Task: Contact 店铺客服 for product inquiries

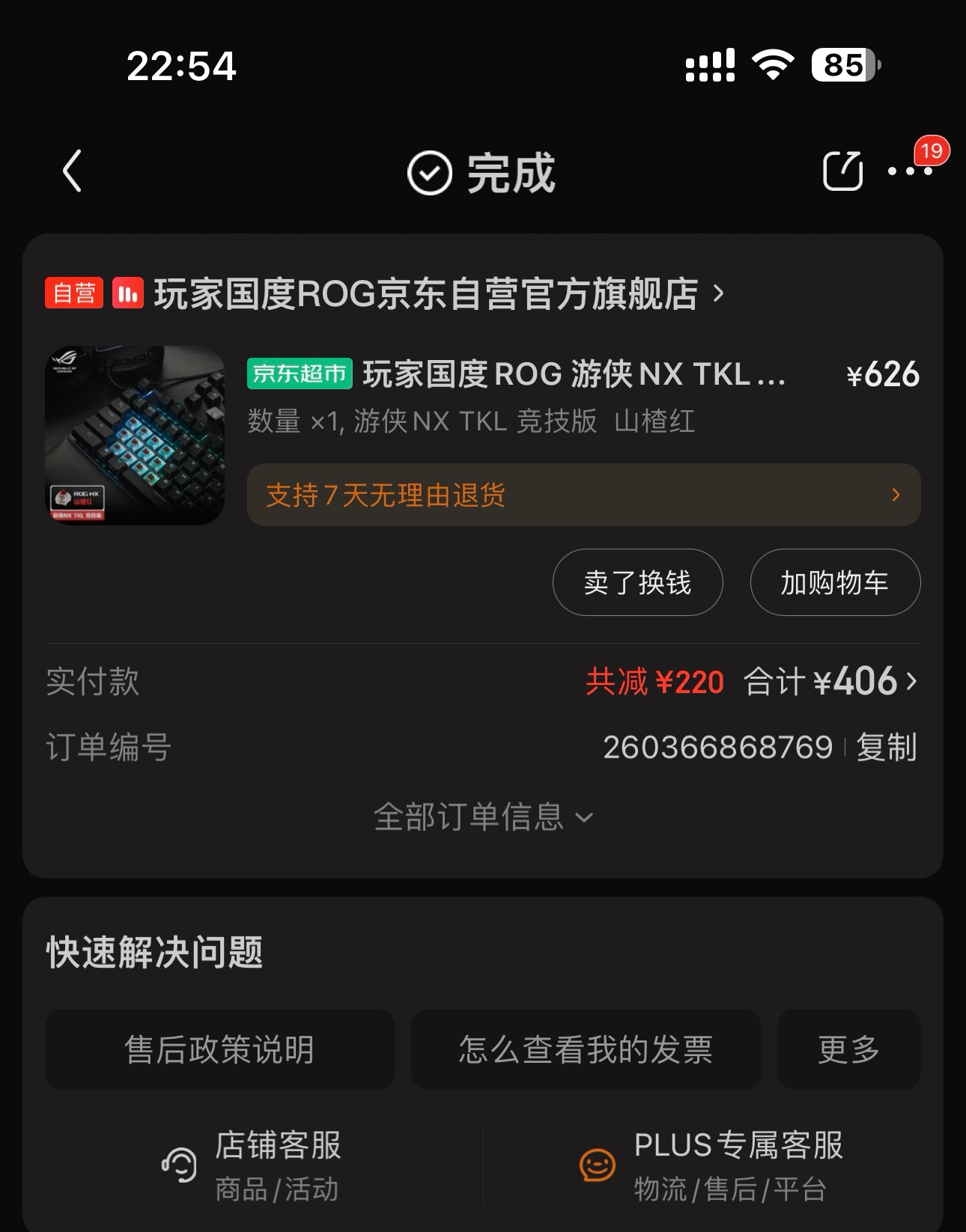Action: pos(252,1165)
